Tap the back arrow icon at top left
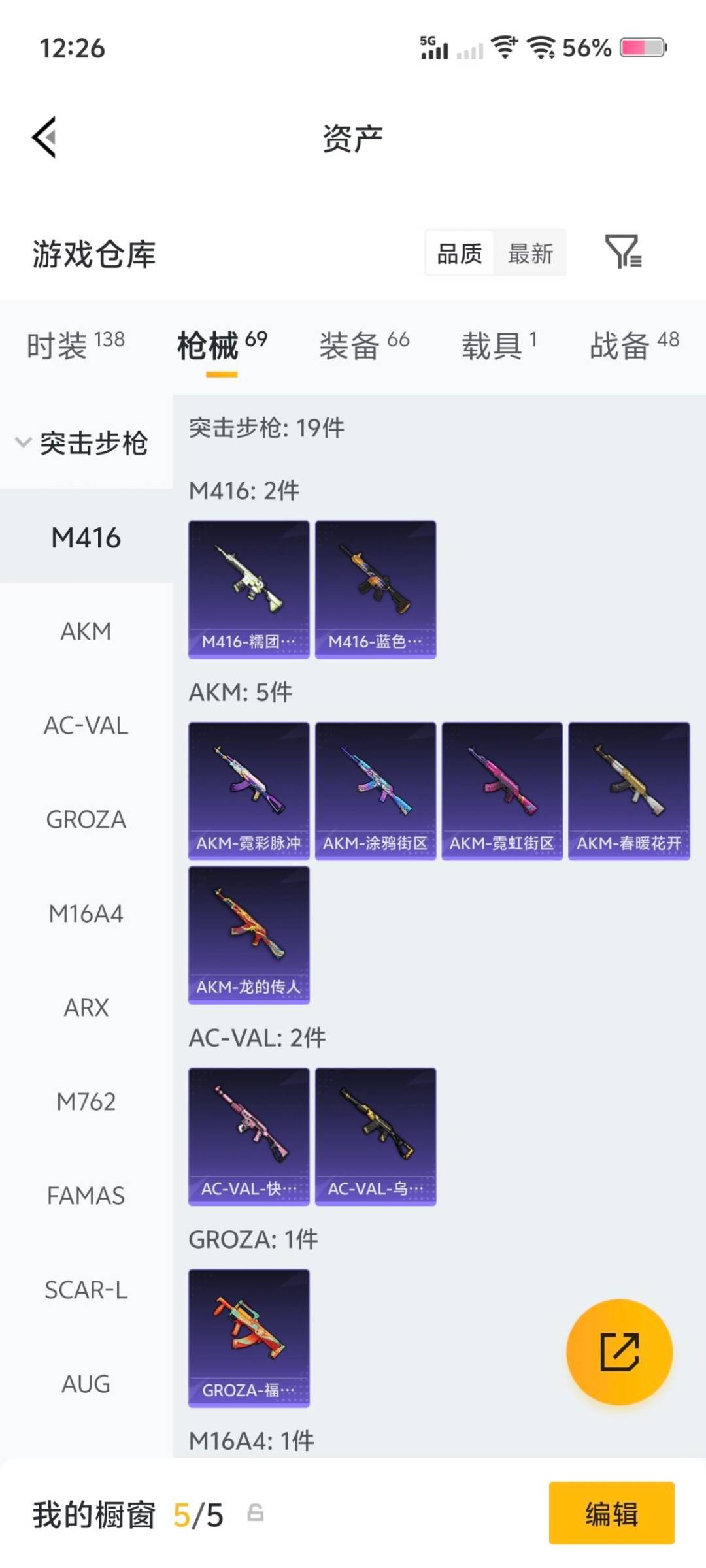Screen dimensions: 706x1568 (44, 137)
